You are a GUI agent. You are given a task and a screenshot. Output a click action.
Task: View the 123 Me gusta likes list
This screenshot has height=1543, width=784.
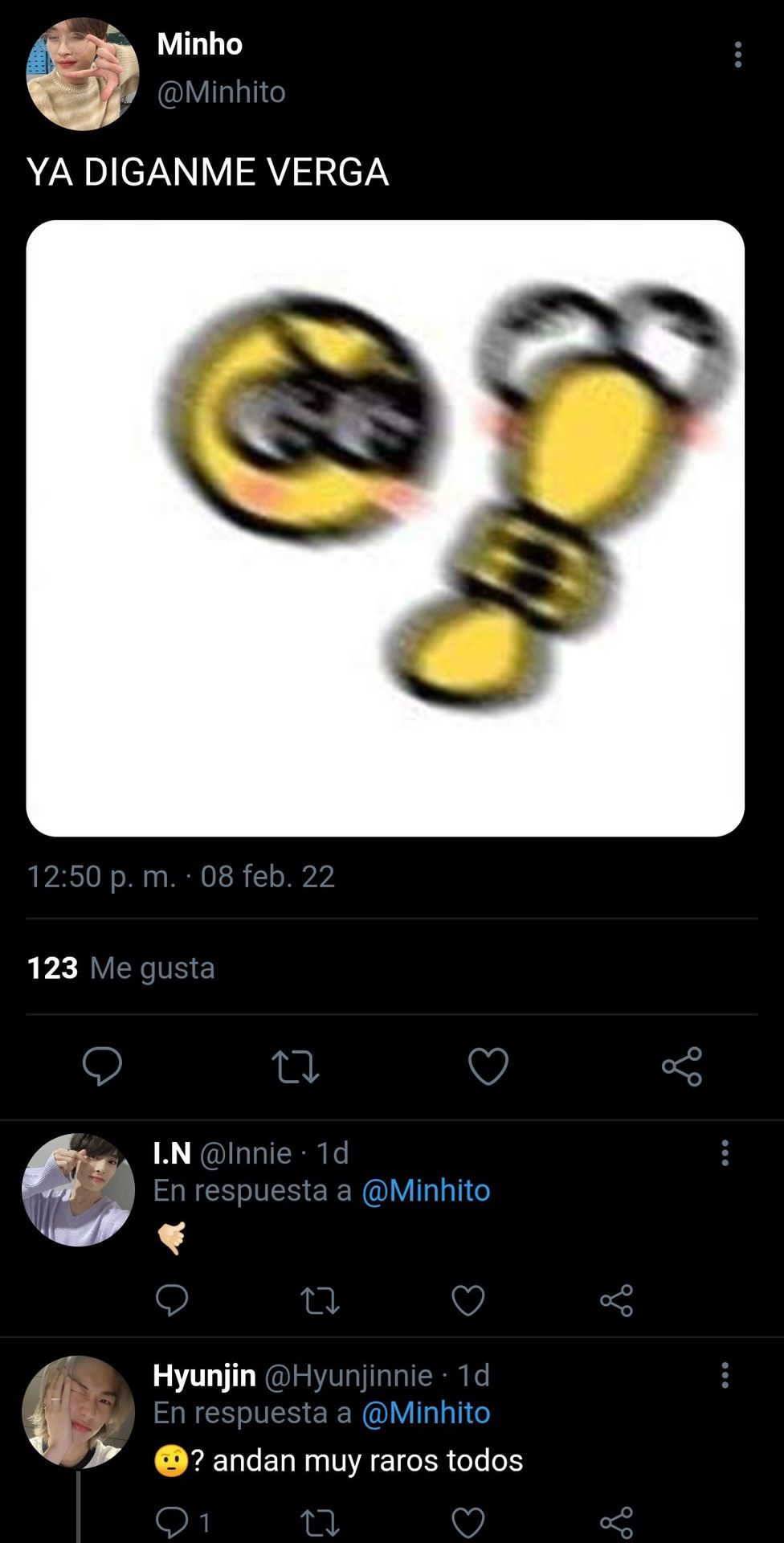(121, 968)
